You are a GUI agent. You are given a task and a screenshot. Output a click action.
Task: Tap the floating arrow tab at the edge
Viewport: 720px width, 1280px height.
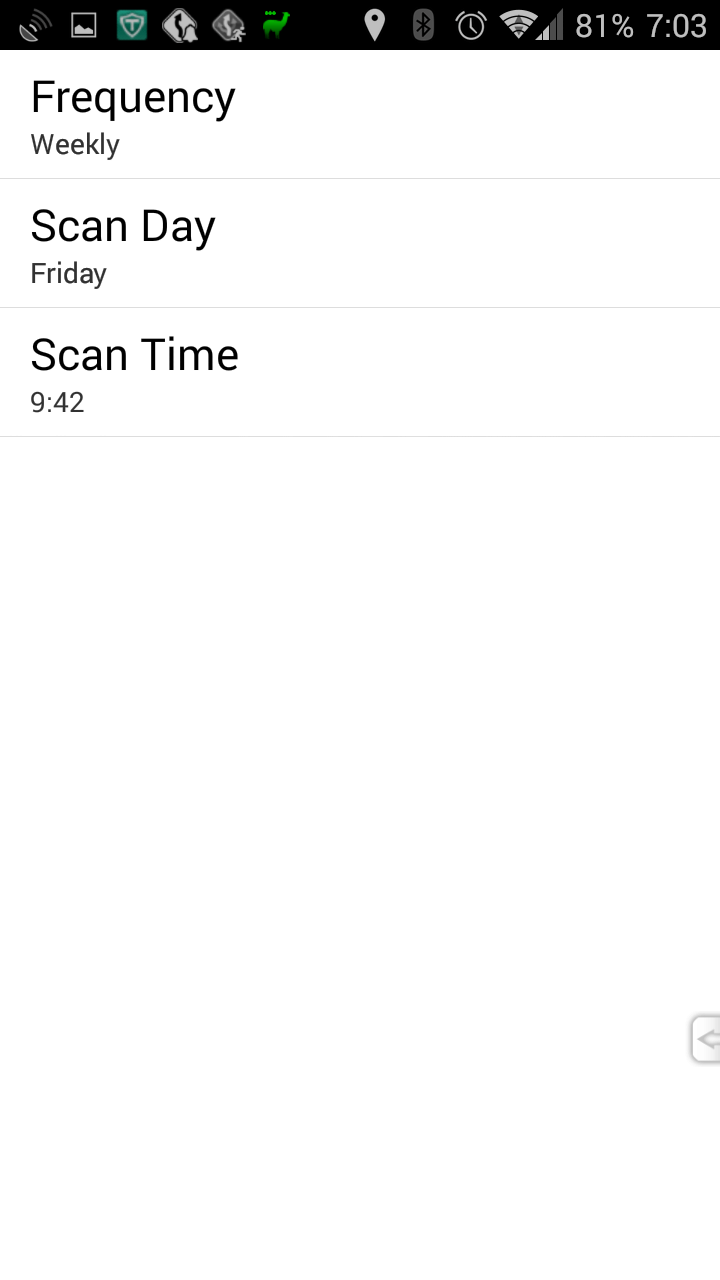pos(706,1039)
